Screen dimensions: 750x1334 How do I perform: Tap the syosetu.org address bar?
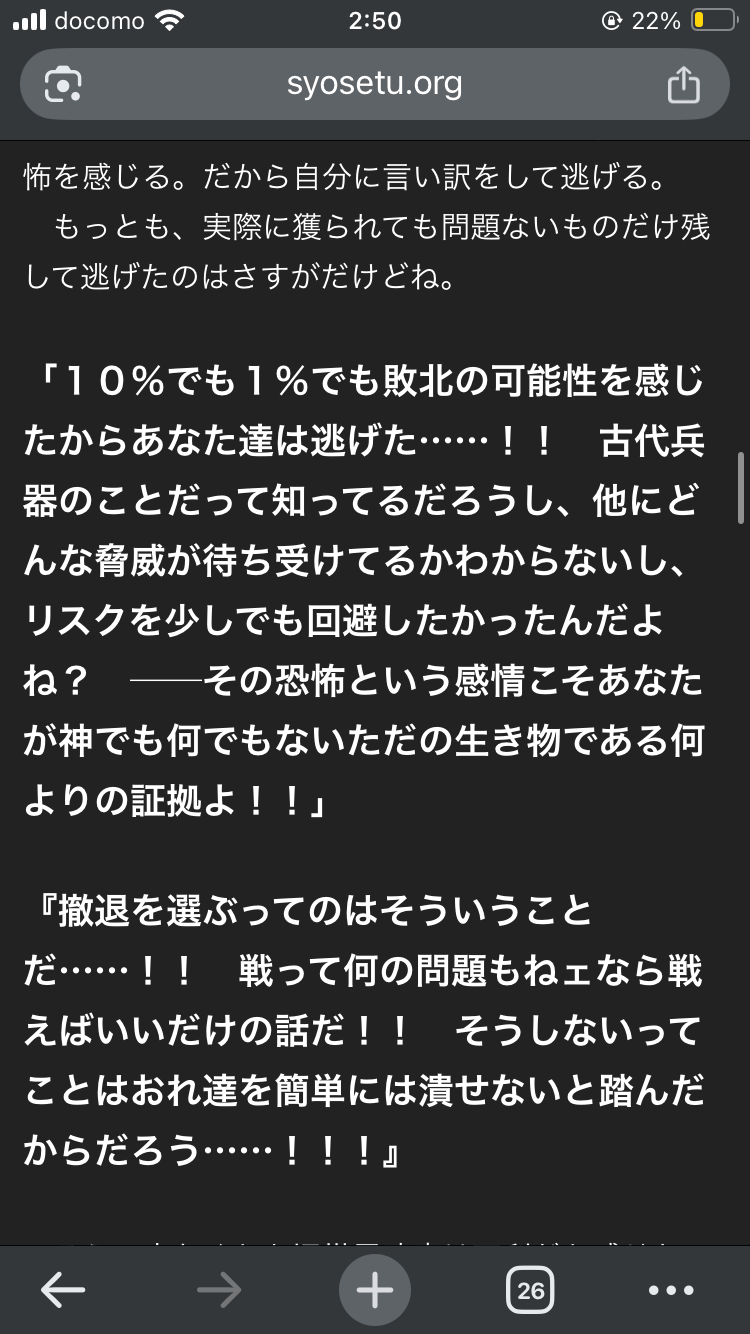[375, 84]
